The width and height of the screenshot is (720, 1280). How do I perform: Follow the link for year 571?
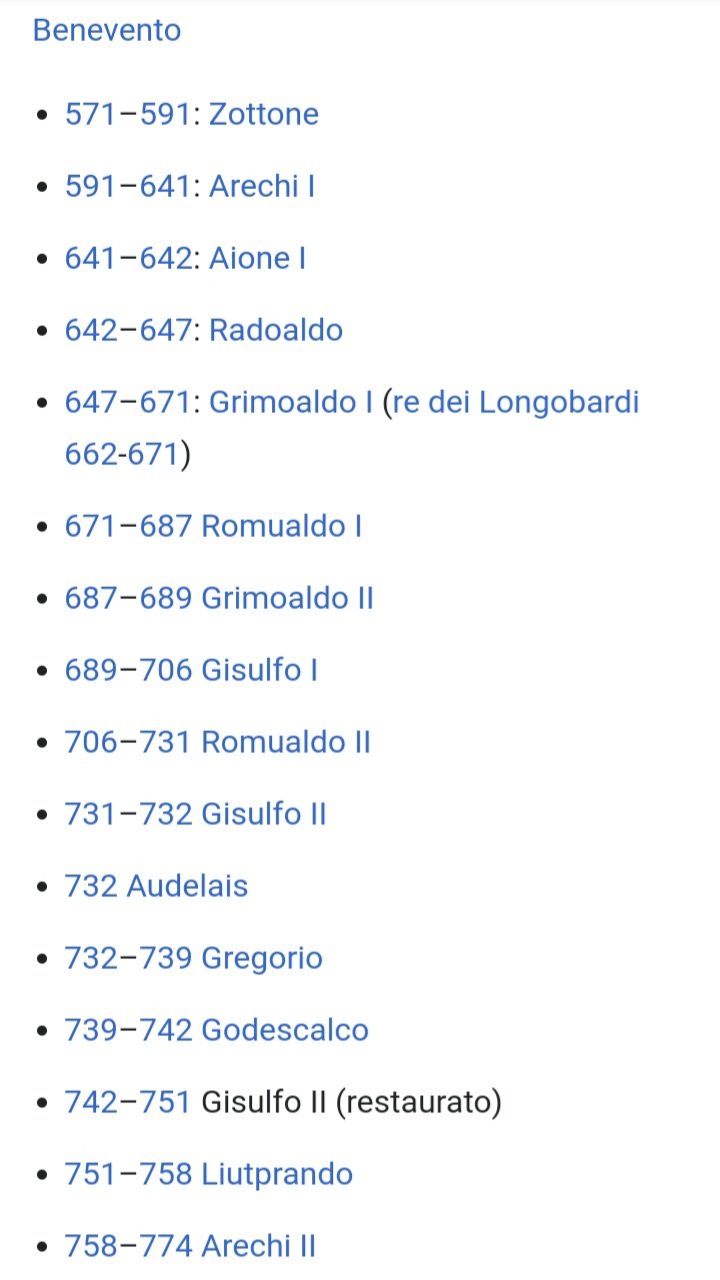pos(92,114)
